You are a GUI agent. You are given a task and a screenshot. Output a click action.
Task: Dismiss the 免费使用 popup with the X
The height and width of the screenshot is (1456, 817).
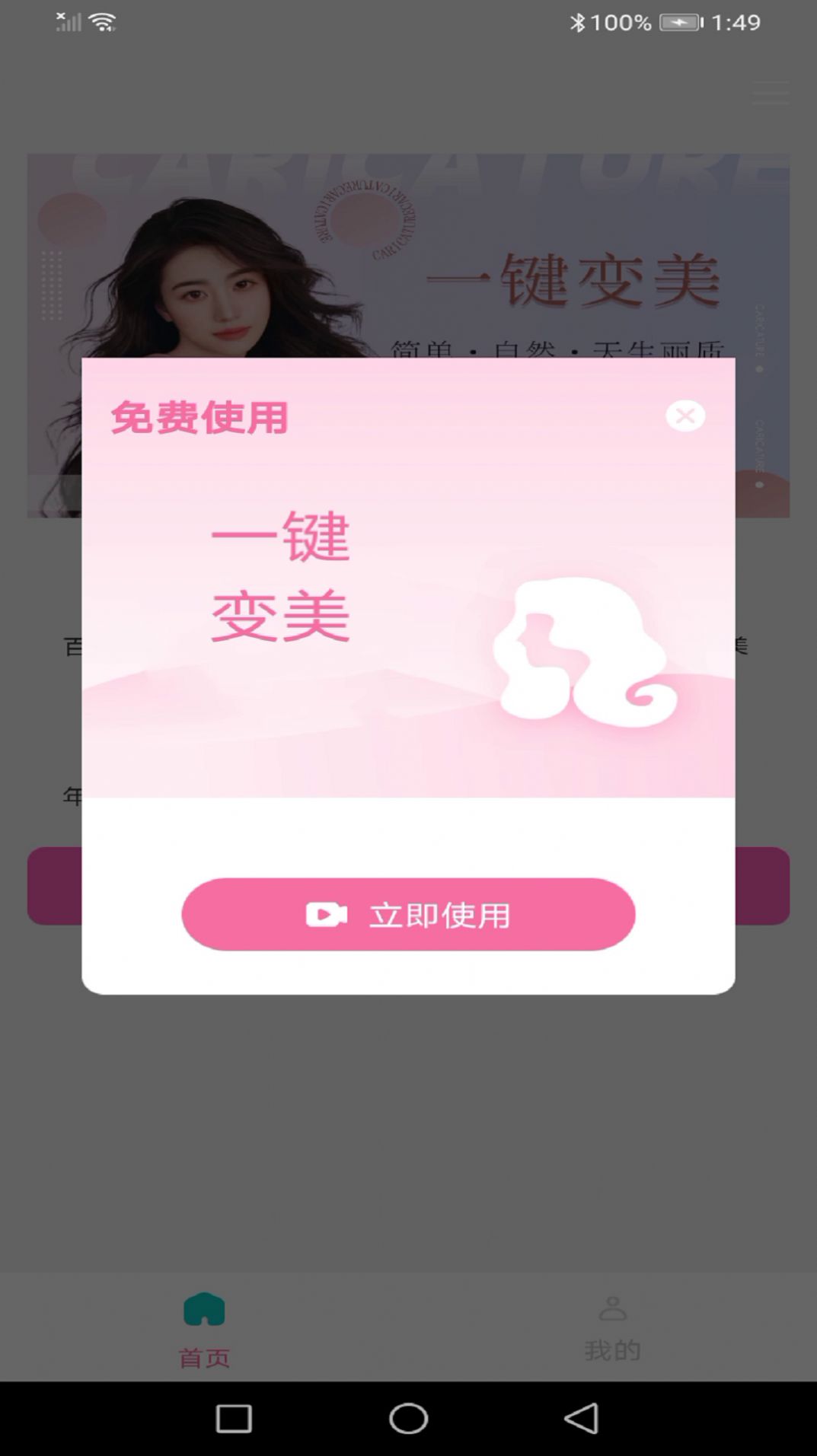coord(686,416)
